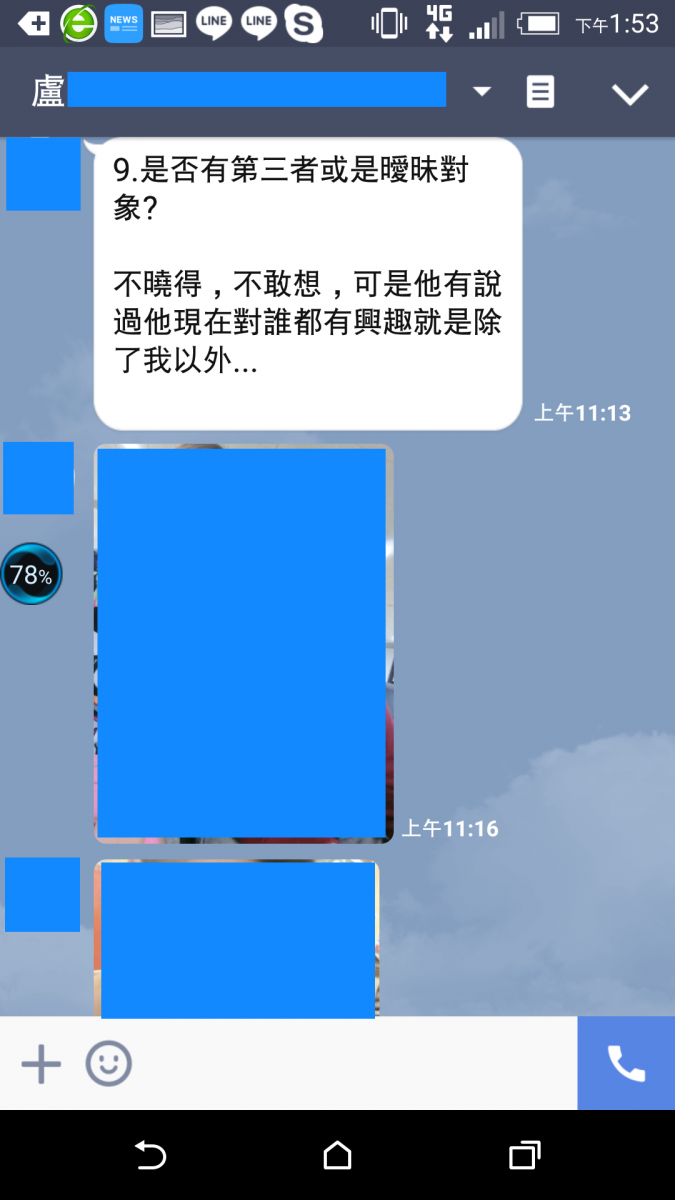The width and height of the screenshot is (675, 1200).
Task: Go back with the system back button
Action: point(150,1156)
